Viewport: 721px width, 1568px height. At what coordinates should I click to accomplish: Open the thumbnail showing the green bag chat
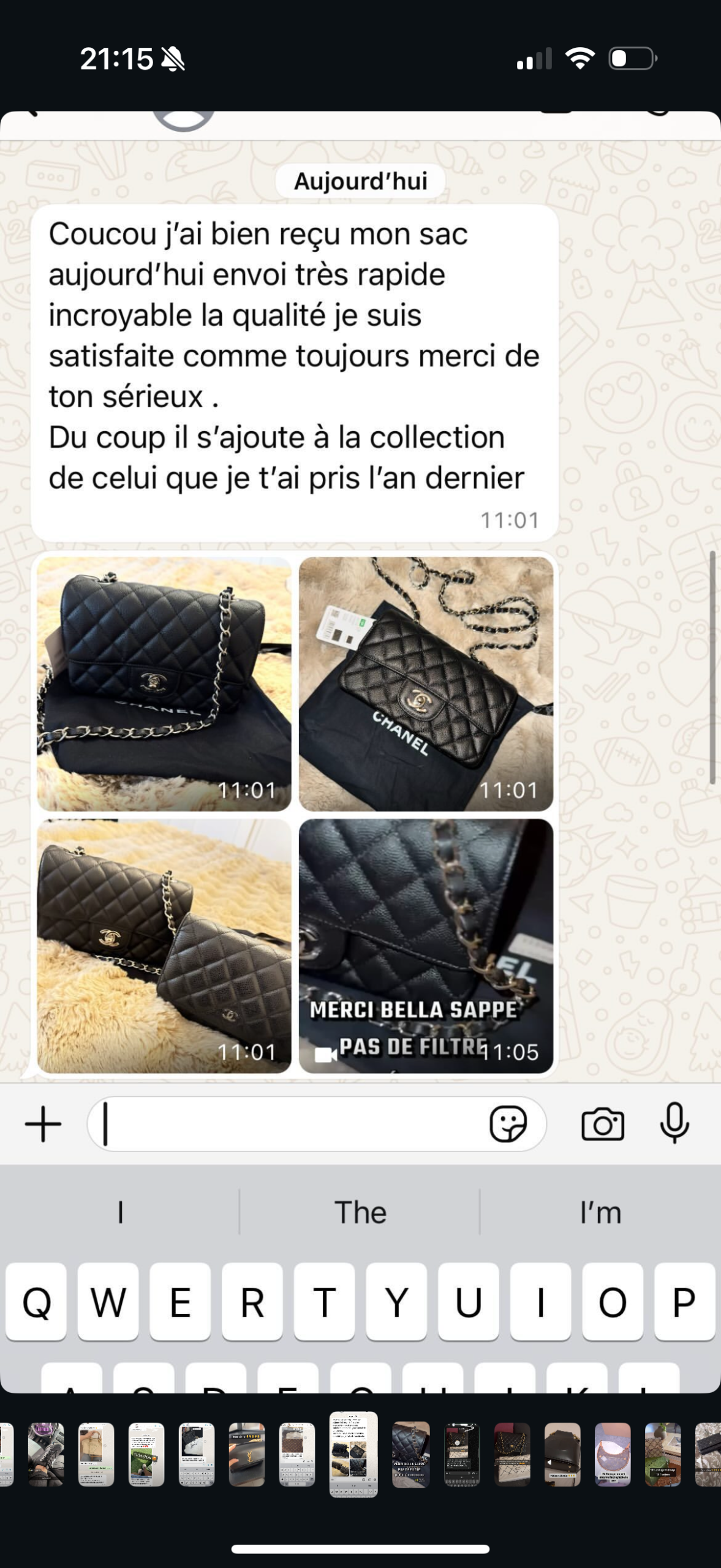[x=146, y=1454]
